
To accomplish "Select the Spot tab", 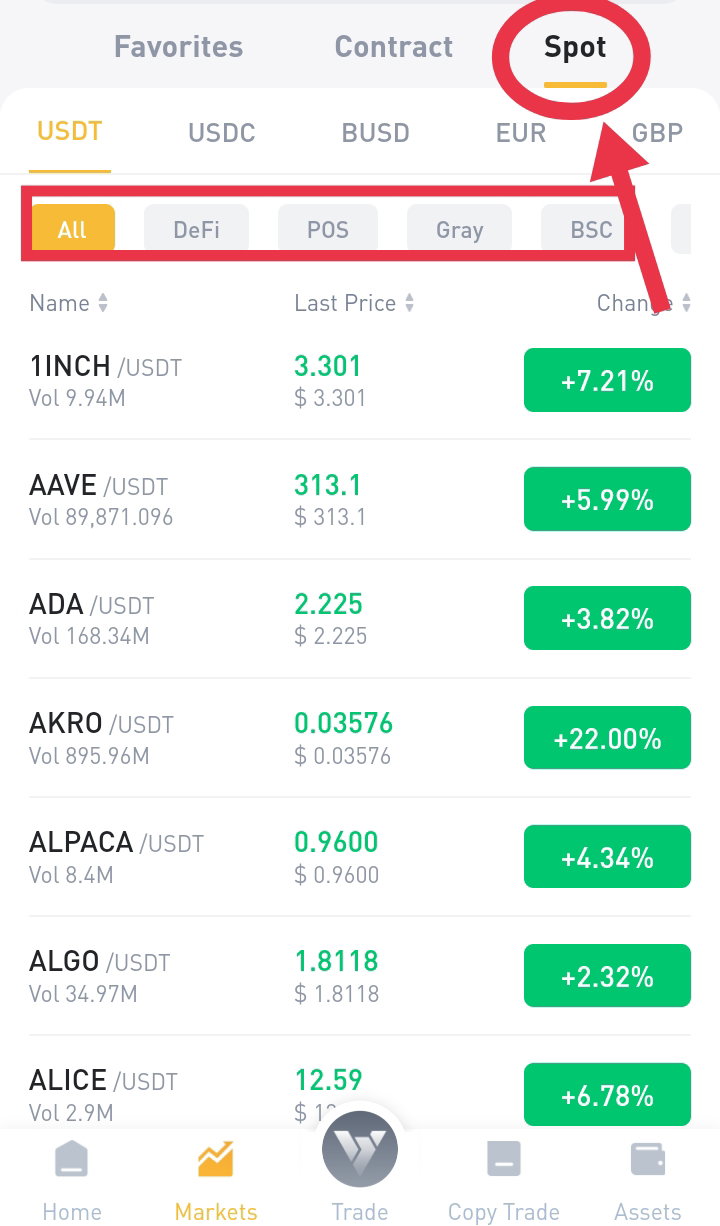I will 575,47.
